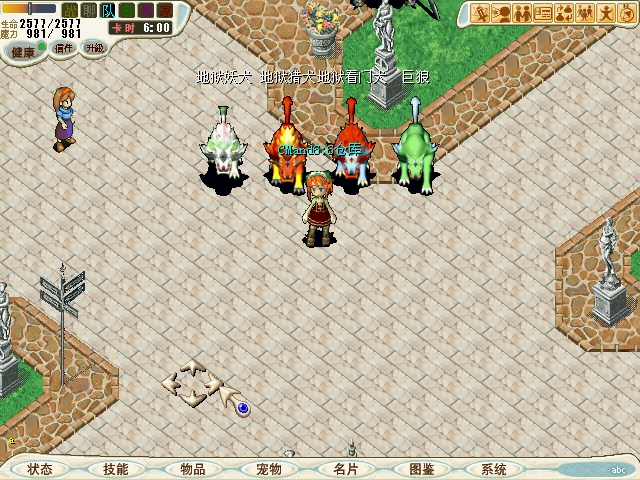Open the compass map icon
This screenshot has height=480, width=640.
point(627,13)
